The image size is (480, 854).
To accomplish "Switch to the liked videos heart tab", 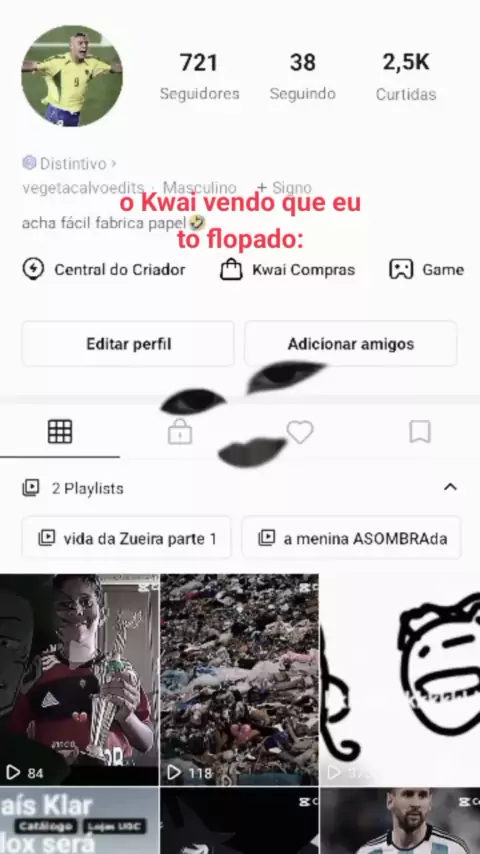I will (300, 432).
